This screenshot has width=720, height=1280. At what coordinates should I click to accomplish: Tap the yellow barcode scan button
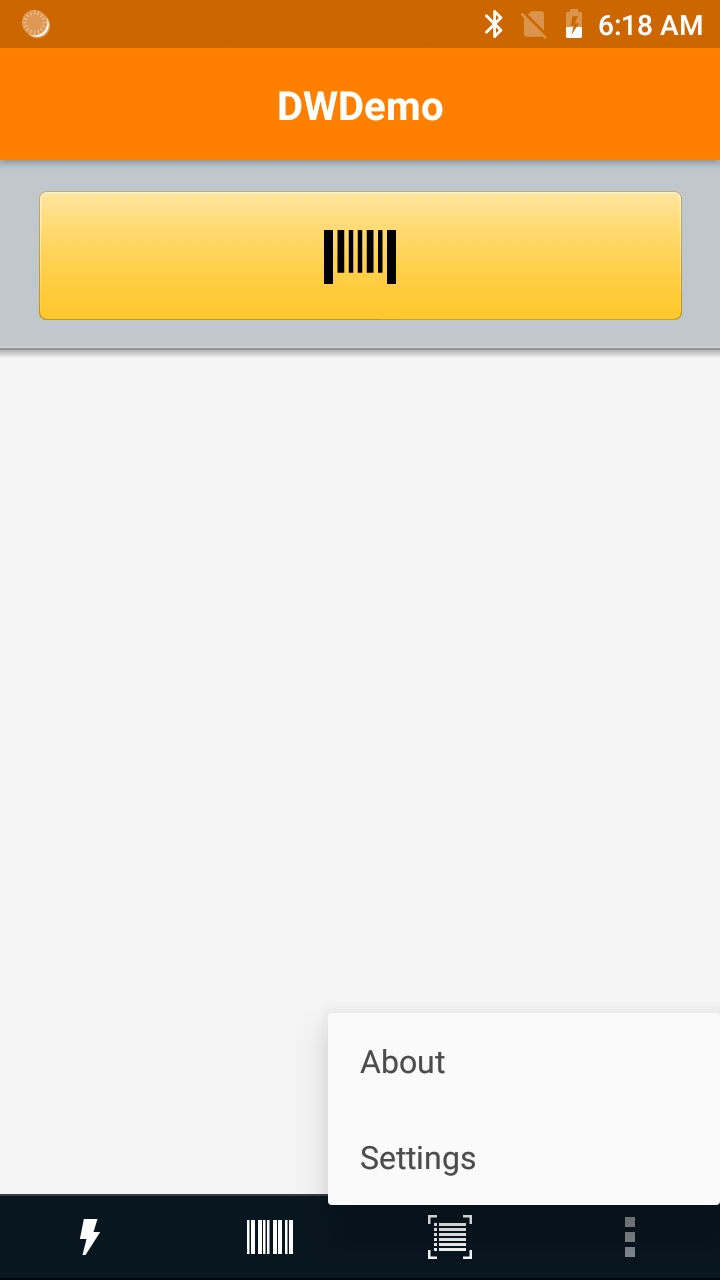[x=360, y=256]
